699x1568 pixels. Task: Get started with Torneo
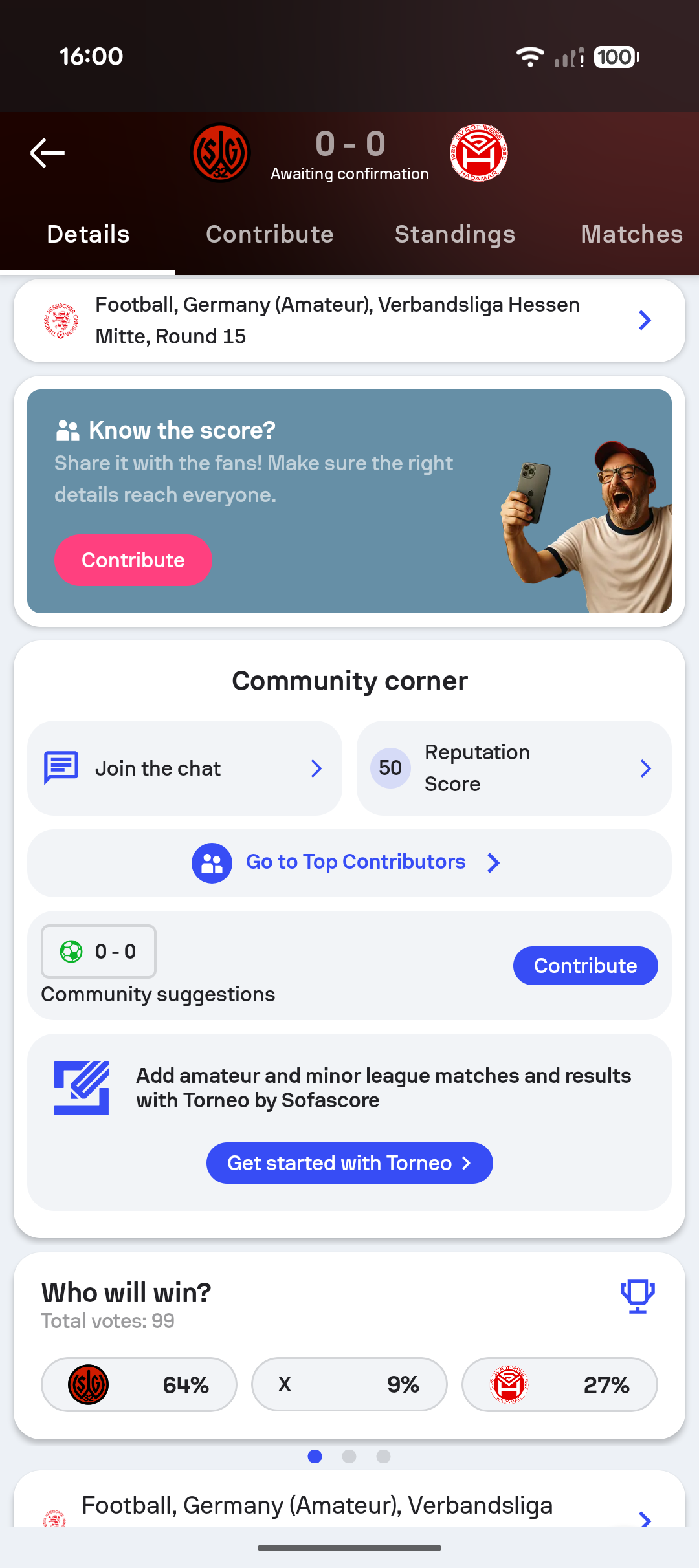[349, 1163]
